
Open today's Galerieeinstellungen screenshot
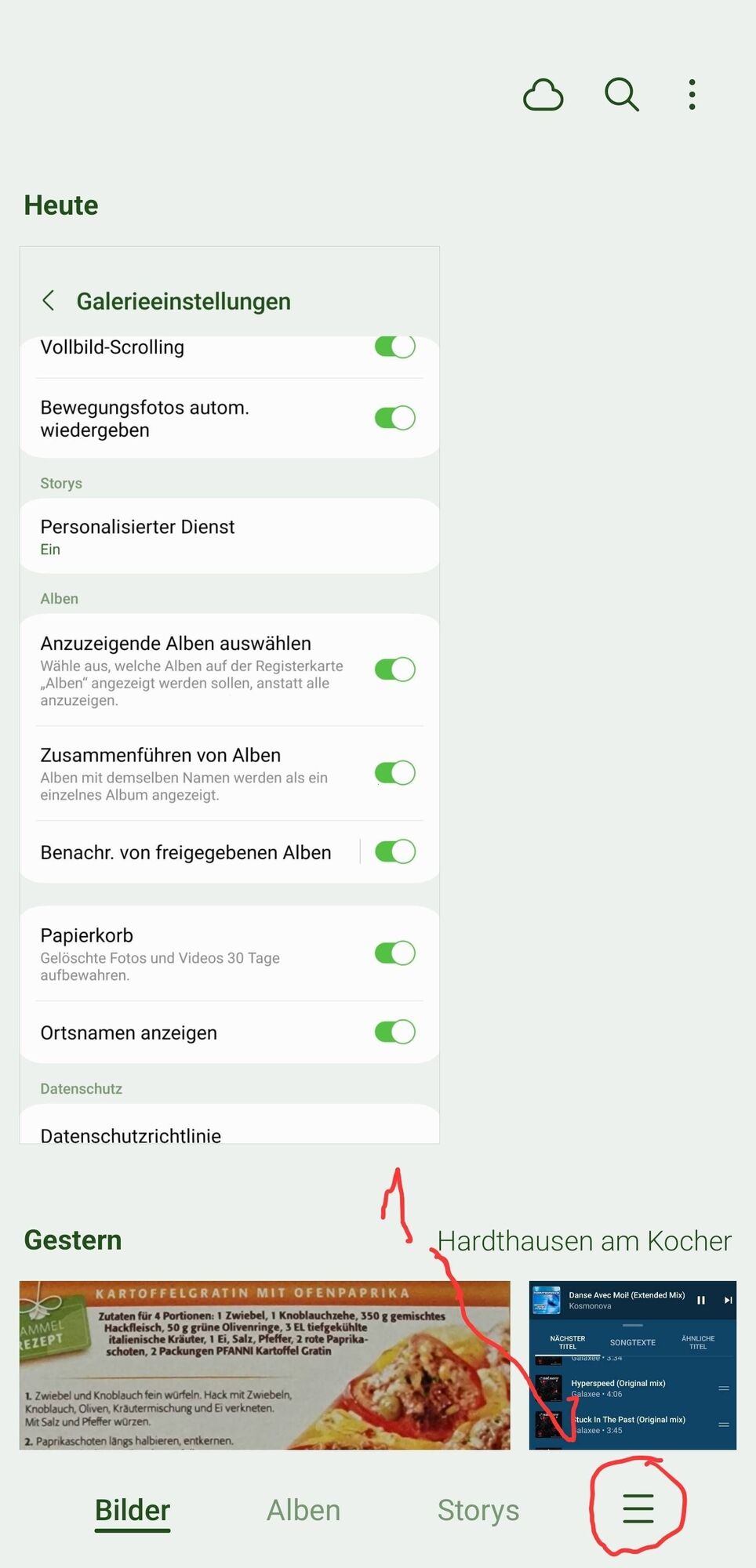pyautogui.click(x=229, y=695)
